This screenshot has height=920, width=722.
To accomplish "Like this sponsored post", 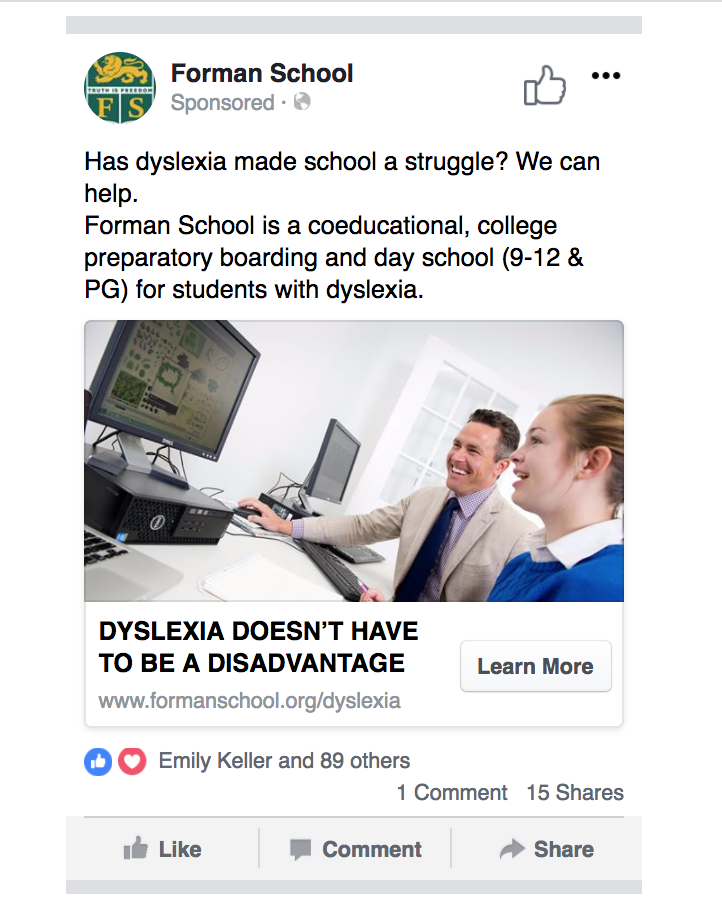I will click(x=163, y=849).
